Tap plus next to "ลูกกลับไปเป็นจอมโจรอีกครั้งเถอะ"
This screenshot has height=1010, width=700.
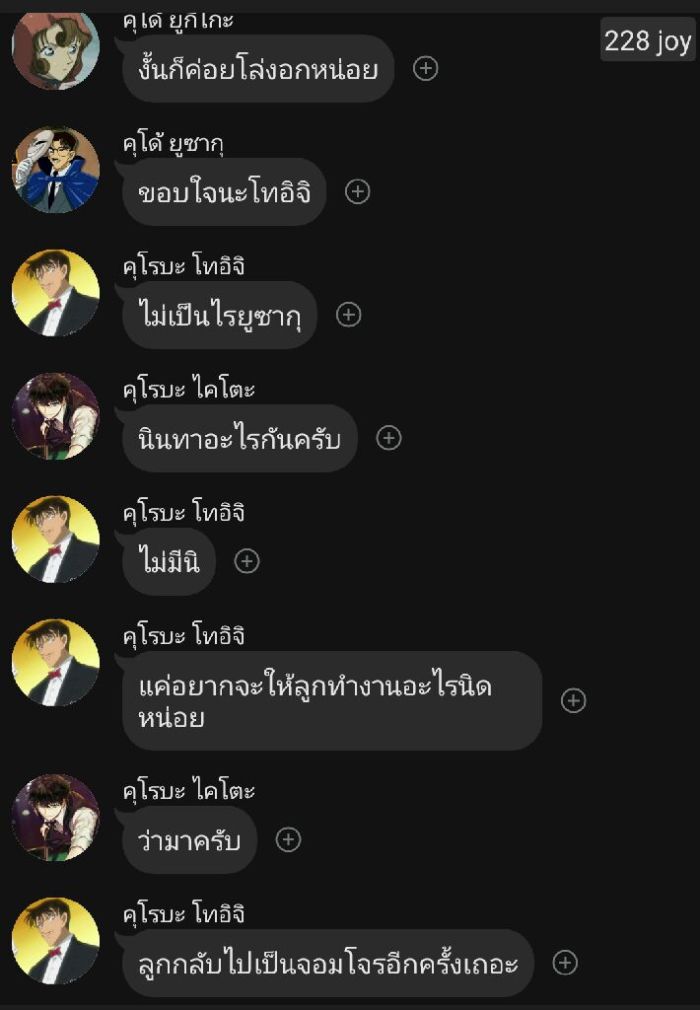click(565, 963)
